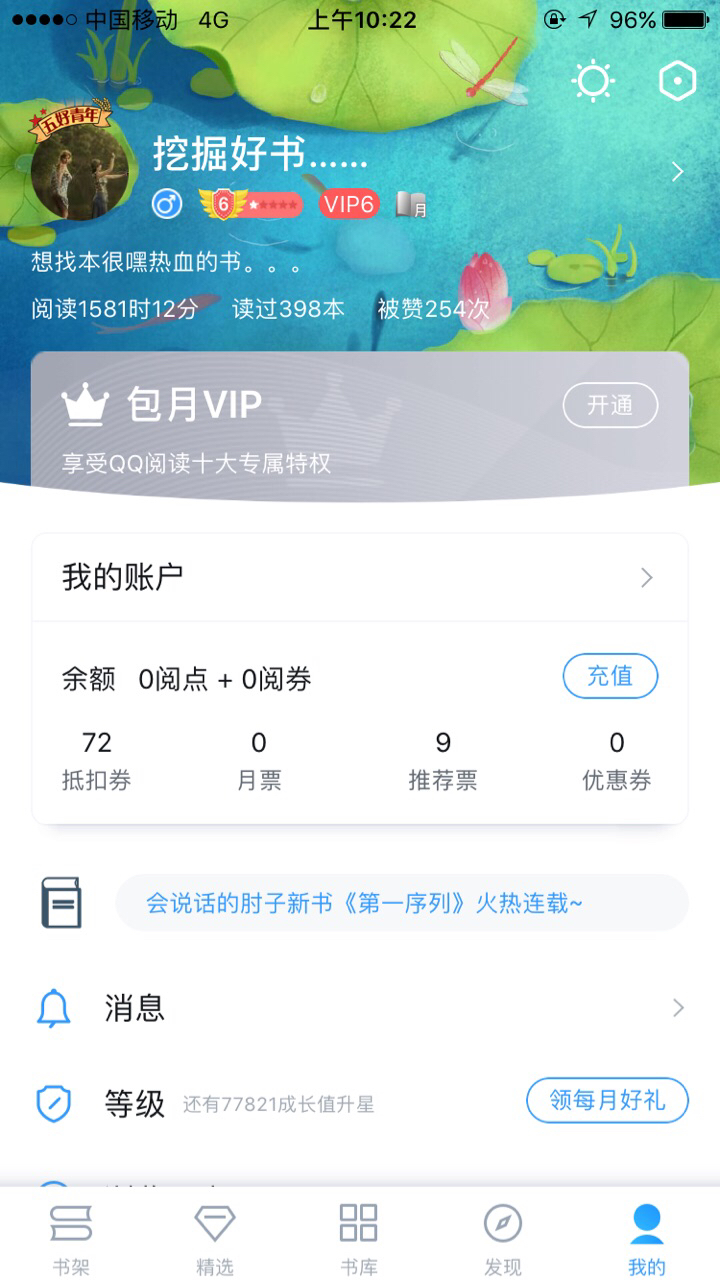The height and width of the screenshot is (1281, 720).
Task: Open the VIP6 badge
Action: point(349,205)
